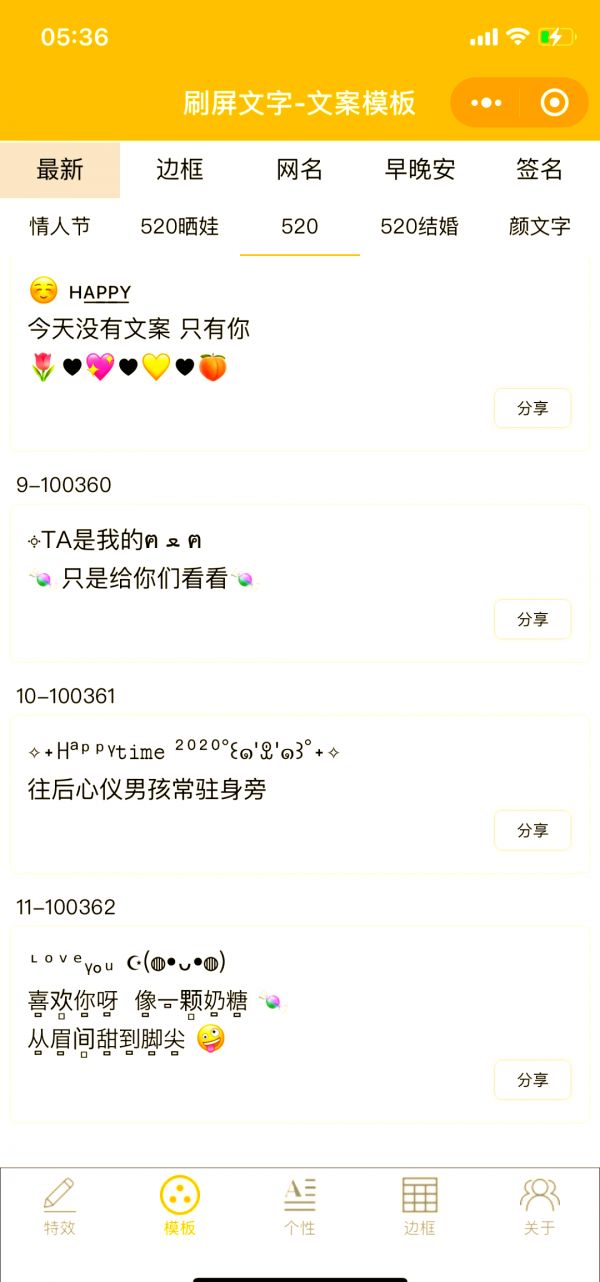The height and width of the screenshot is (1282, 600).
Task: Switch to the 边框 top tab
Action: (180, 170)
